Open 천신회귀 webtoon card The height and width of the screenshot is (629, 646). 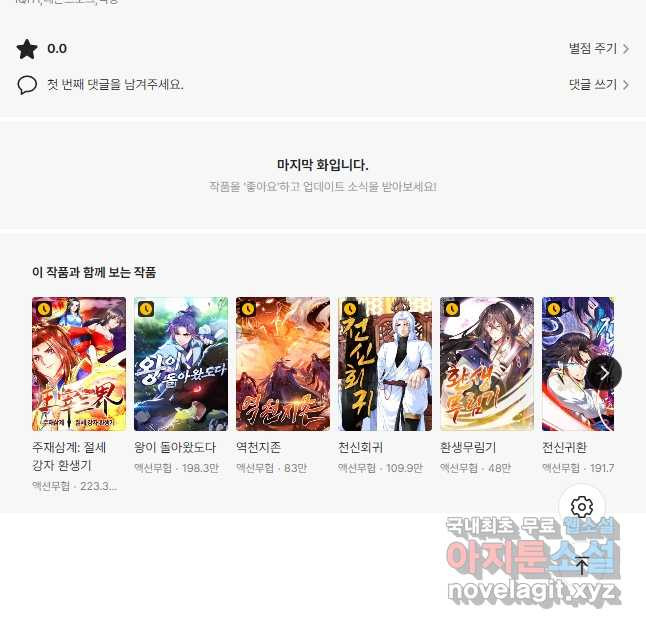pos(385,364)
